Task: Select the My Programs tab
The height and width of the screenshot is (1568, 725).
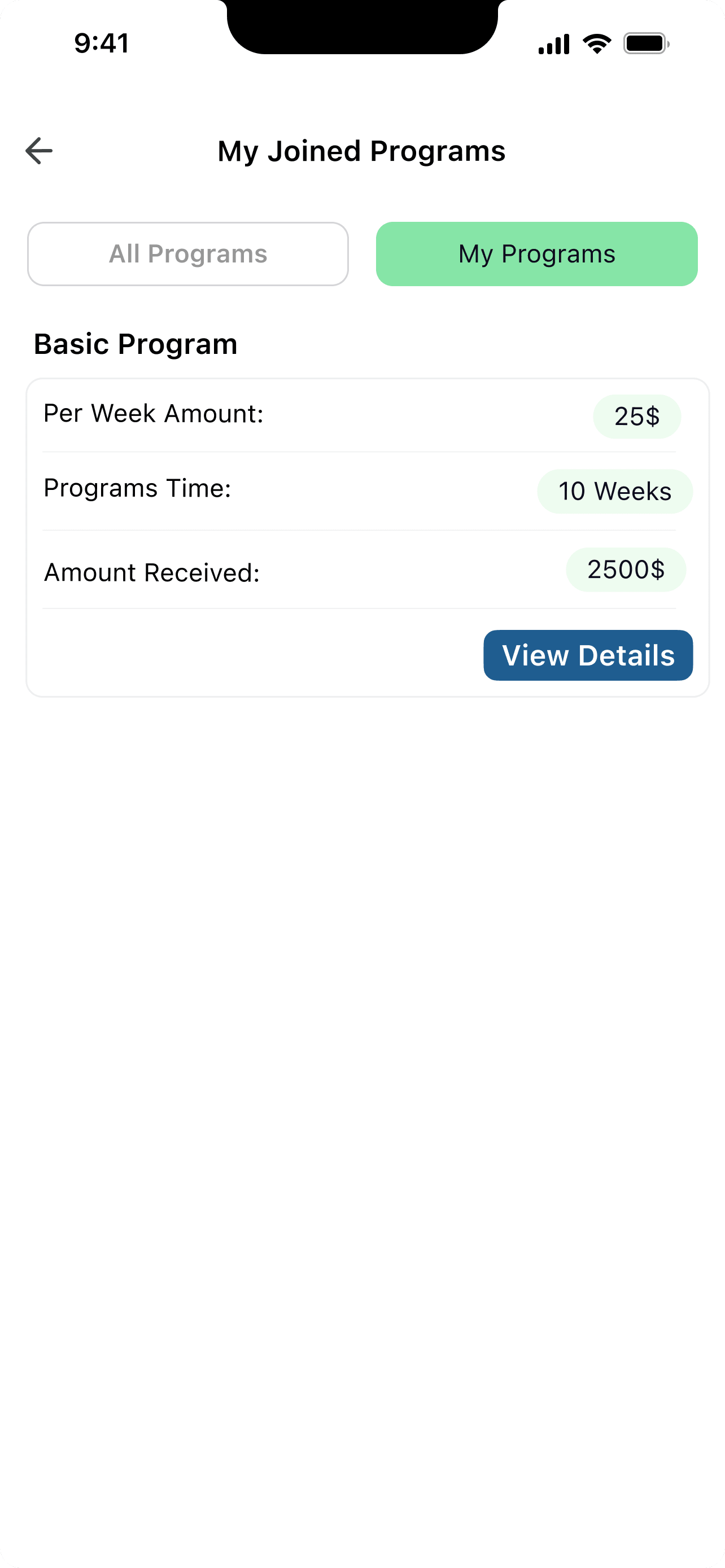Action: pos(537,254)
